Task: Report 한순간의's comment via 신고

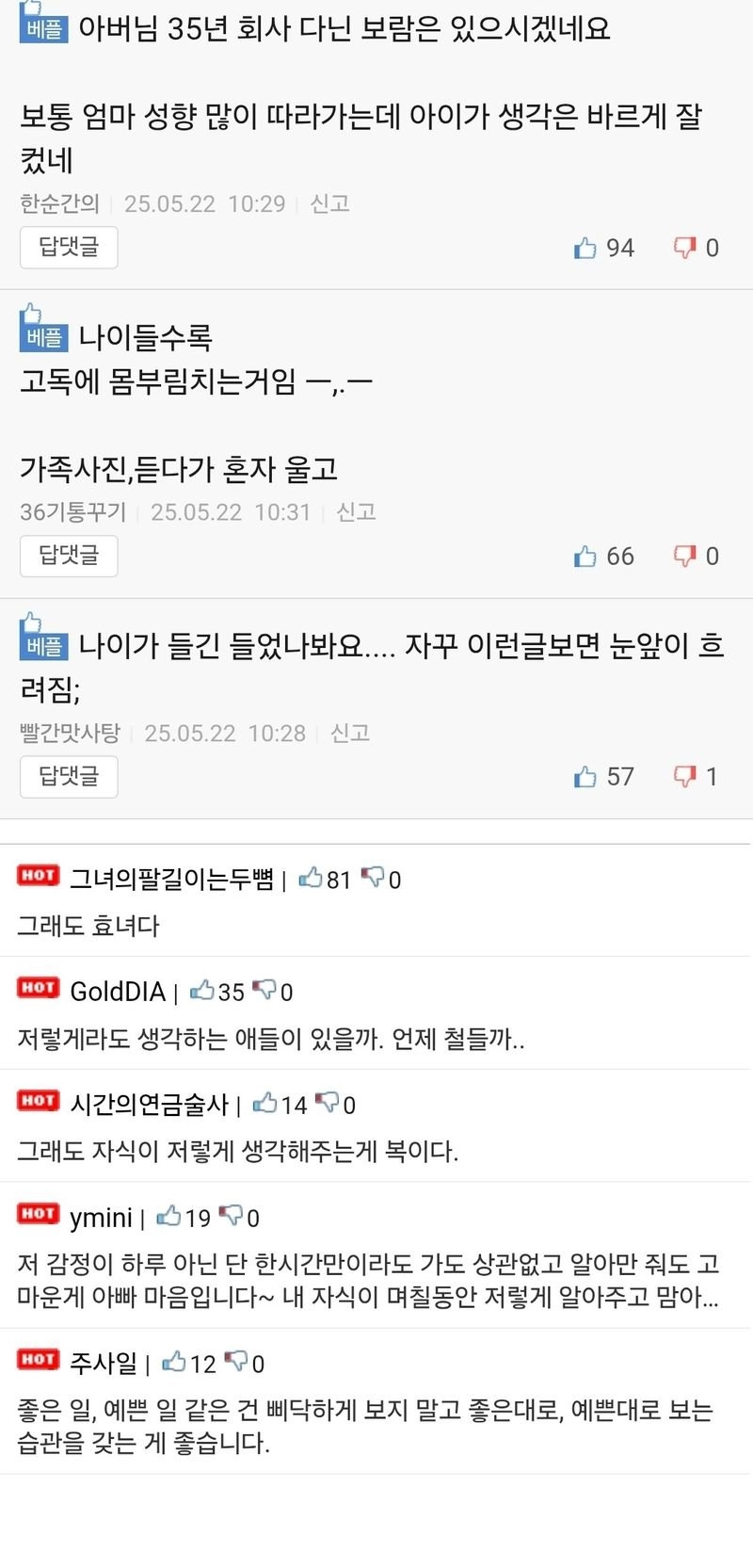Action: point(330,203)
